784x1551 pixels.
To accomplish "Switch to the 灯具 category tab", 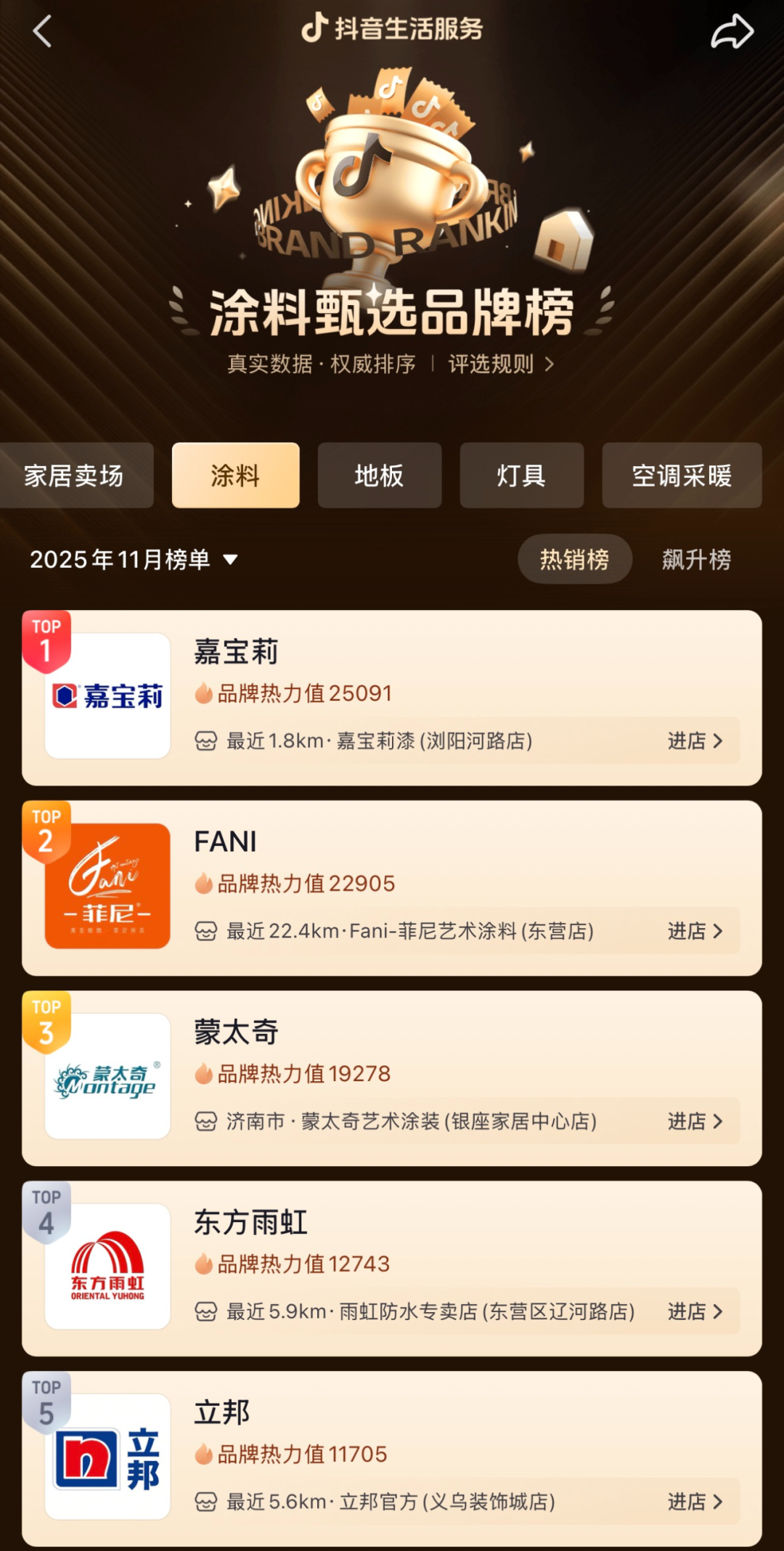I will 521,476.
